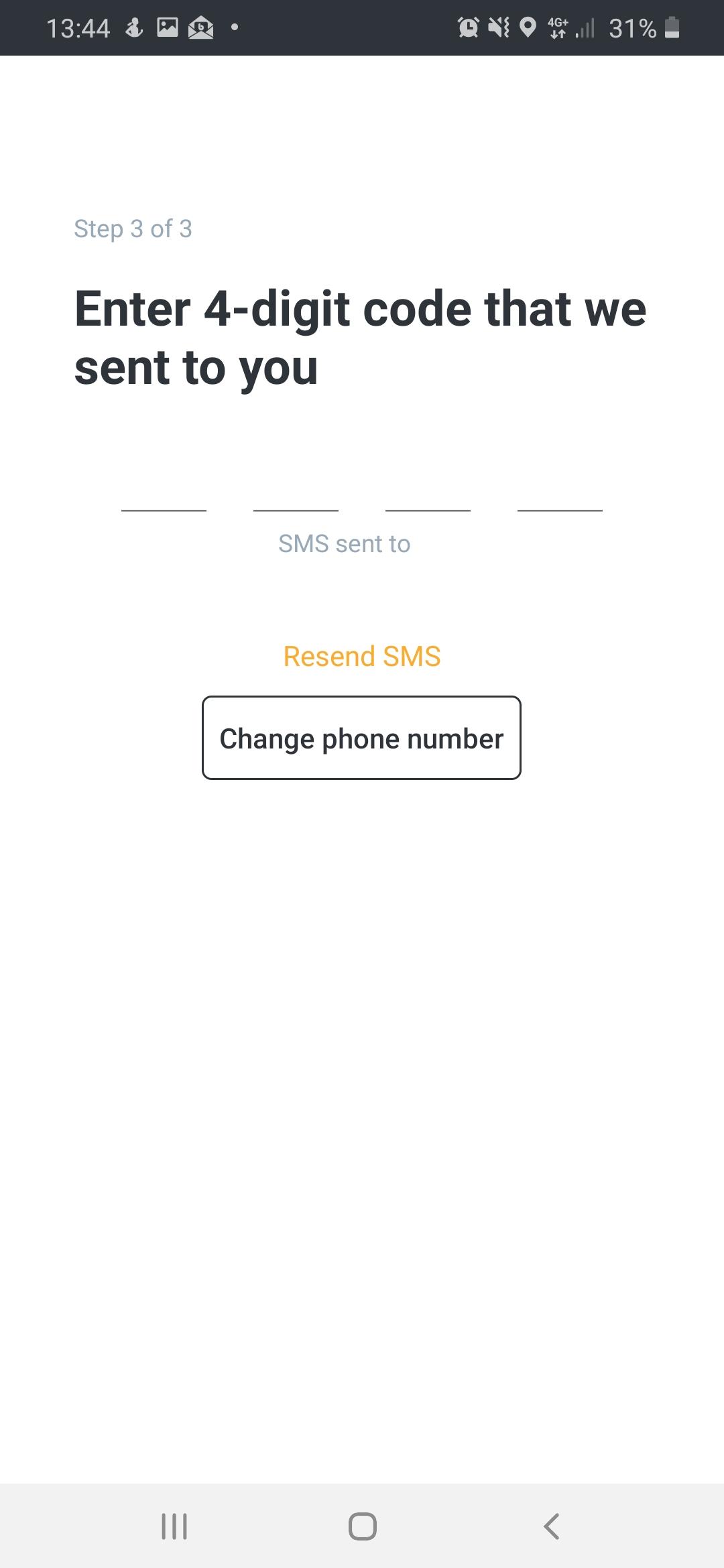Resend the SMS verification code
724x1568 pixels.
coord(361,656)
